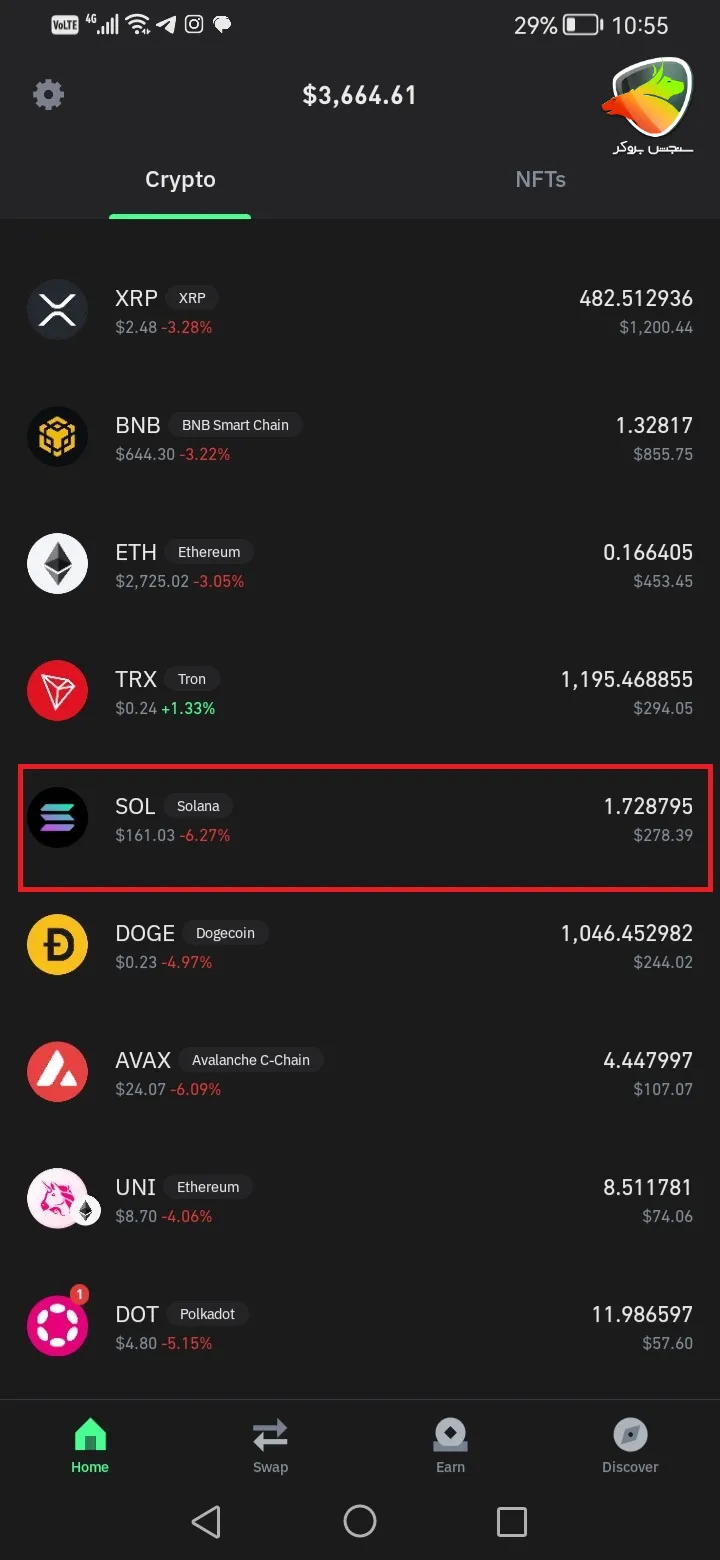Open the BNB Smart Chain asset

click(360, 438)
